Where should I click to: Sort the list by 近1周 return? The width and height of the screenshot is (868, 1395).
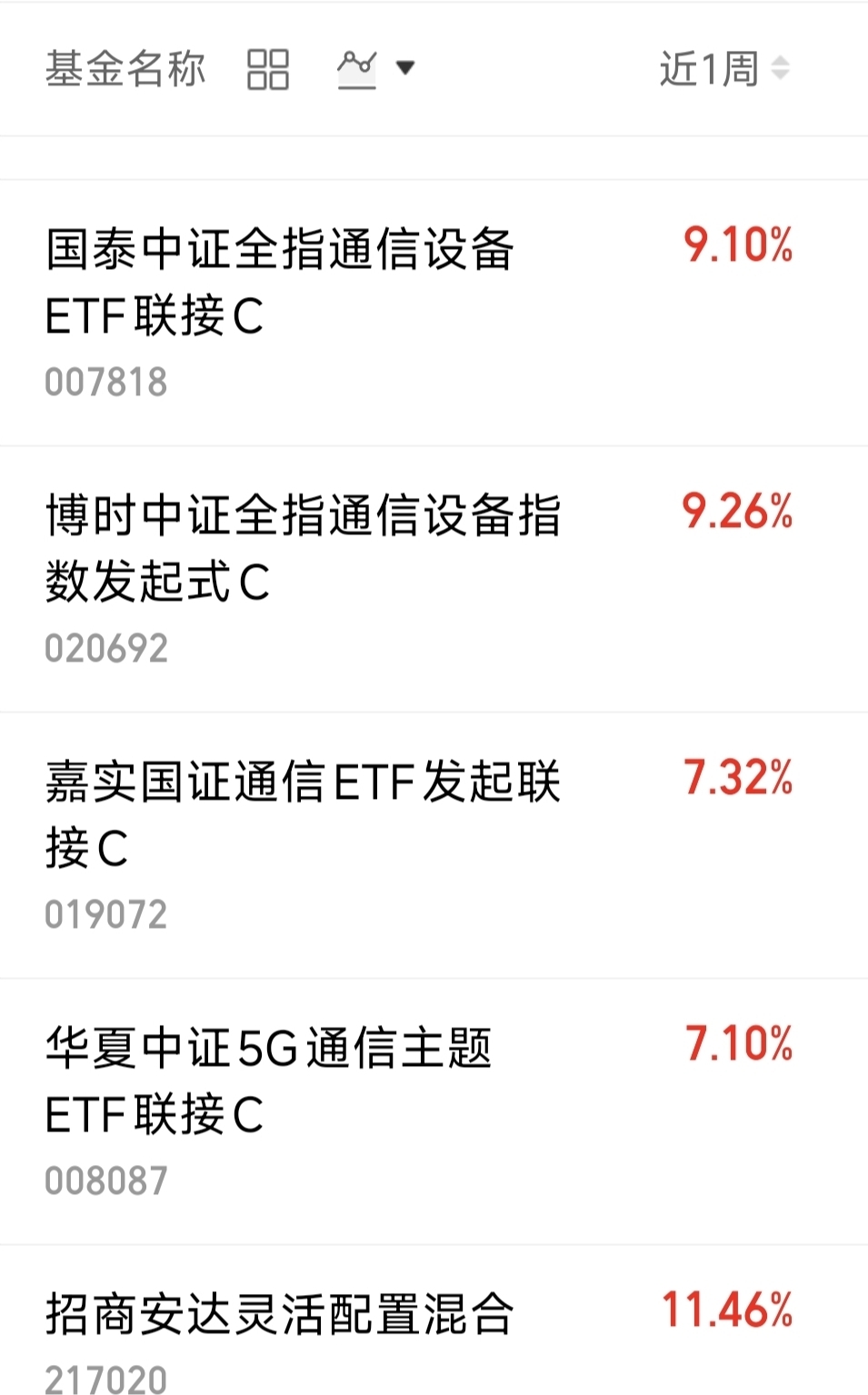pyautogui.click(x=724, y=69)
